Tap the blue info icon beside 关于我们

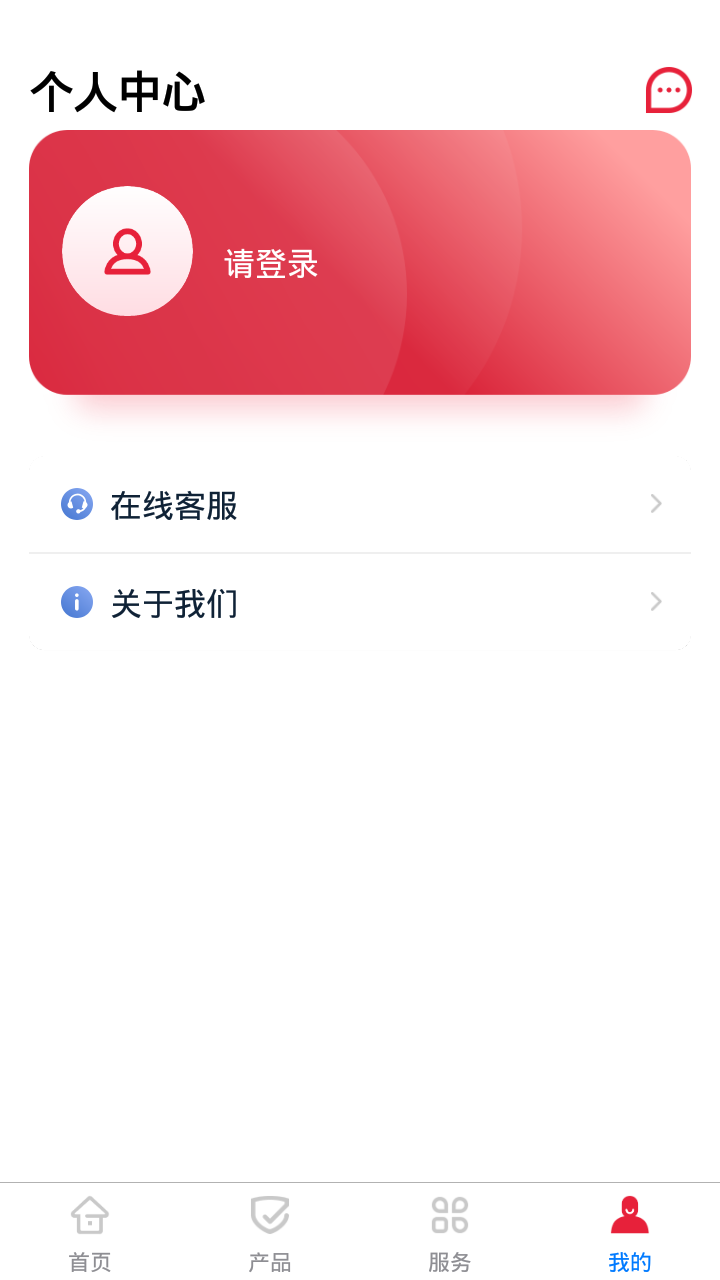[x=76, y=602]
